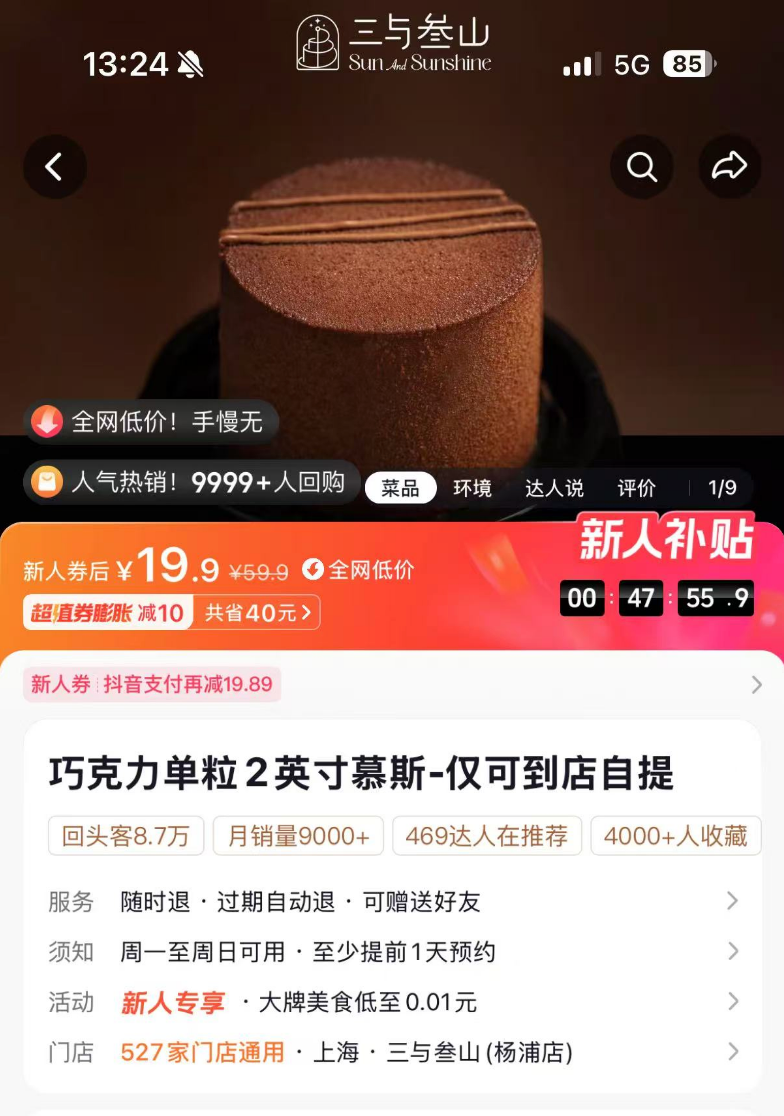
Task: Tap the 月销量9000+ chip
Action: click(x=298, y=836)
